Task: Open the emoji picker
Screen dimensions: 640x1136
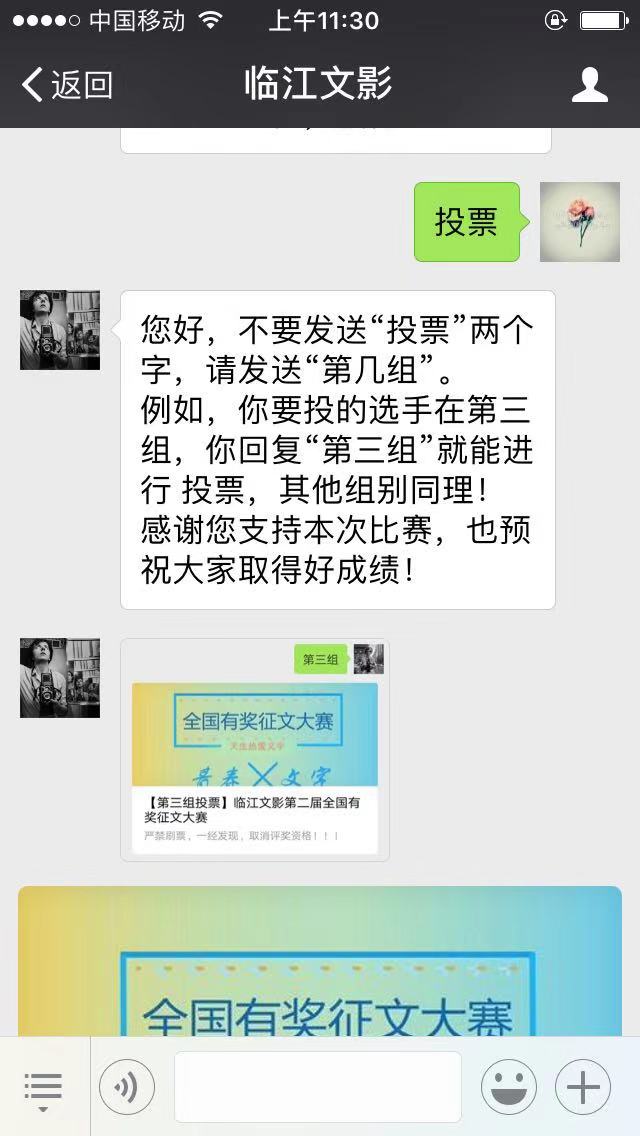Action: [x=508, y=1086]
